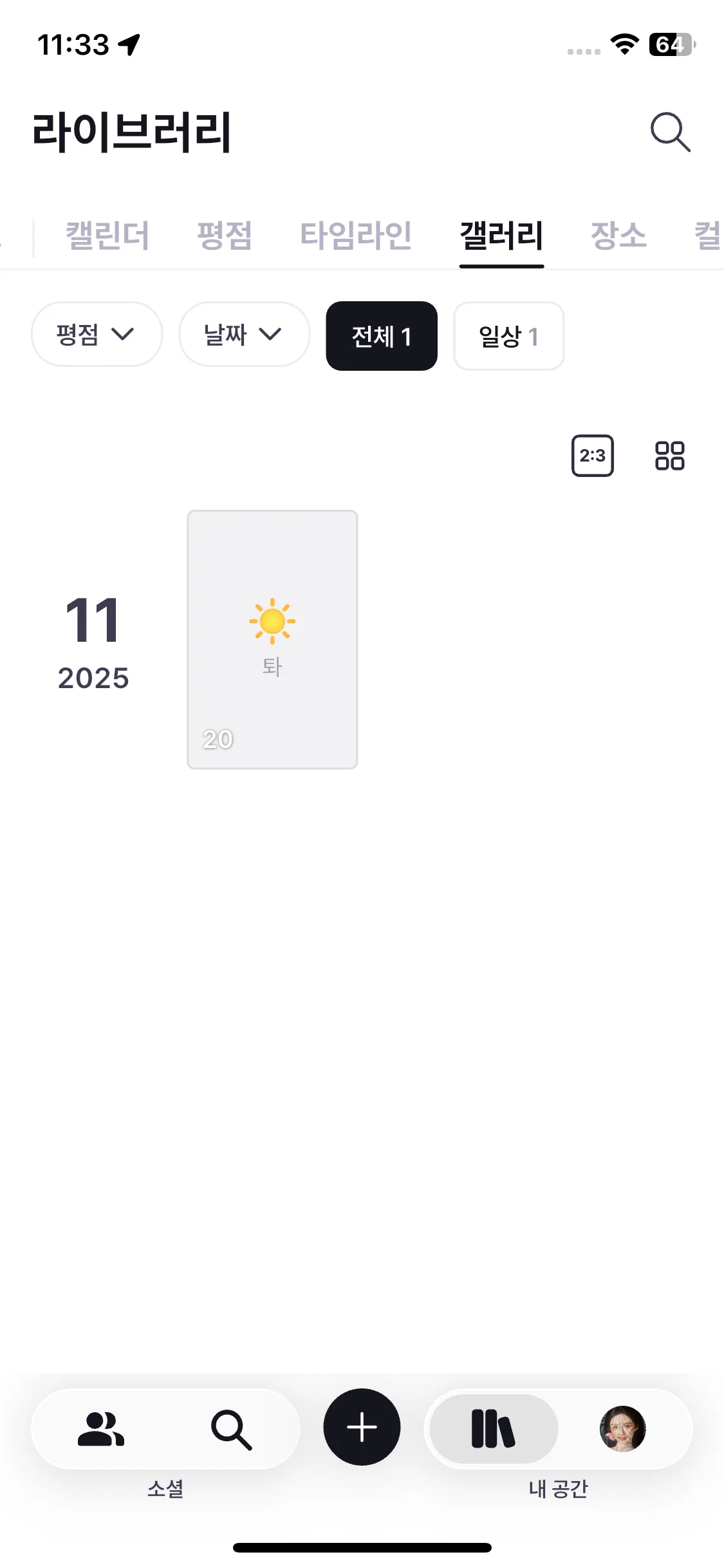Open the social friends tab
The image size is (724, 1568).
click(x=100, y=1429)
